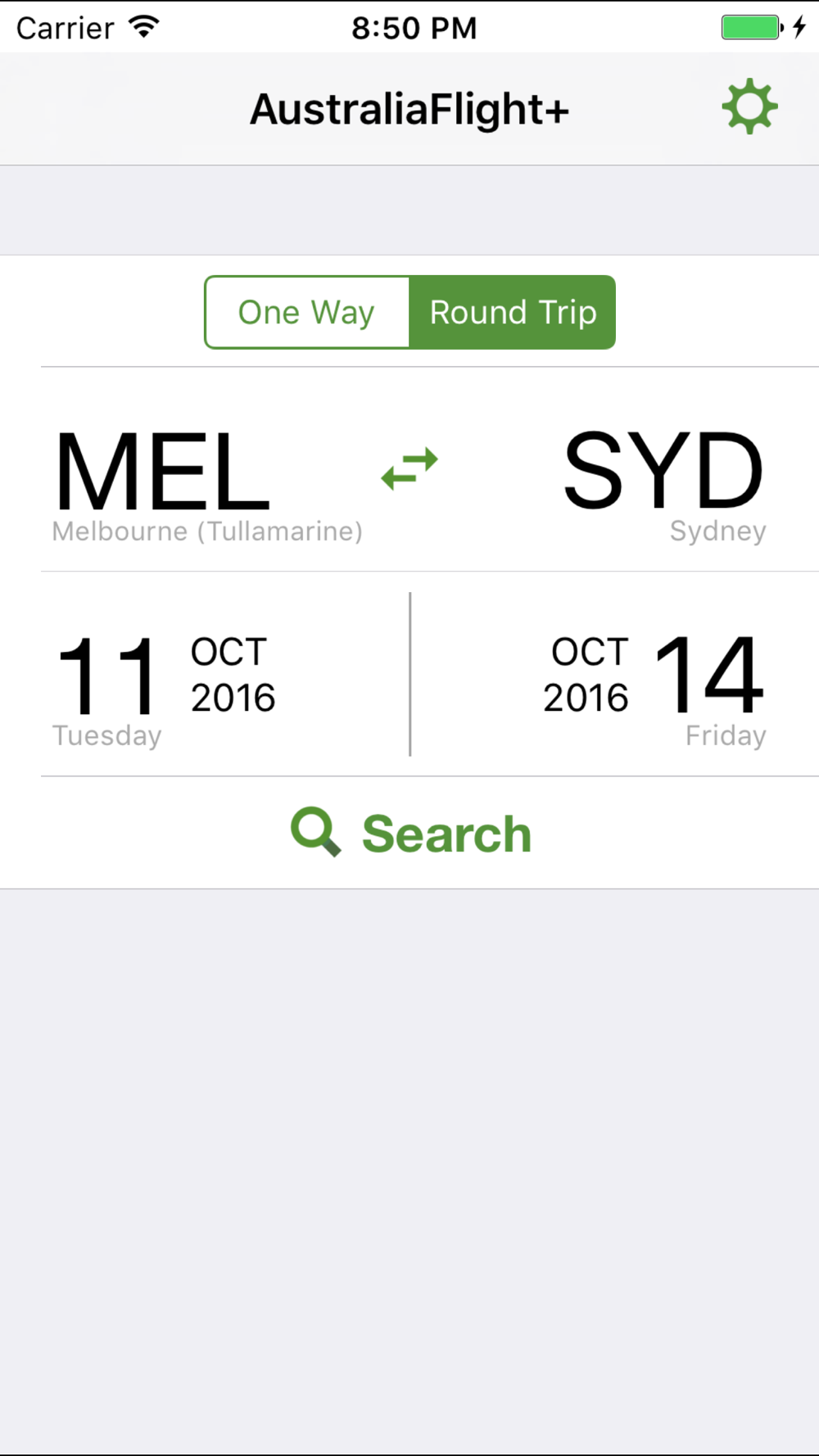Swap origin and destination airports

pos(409,468)
